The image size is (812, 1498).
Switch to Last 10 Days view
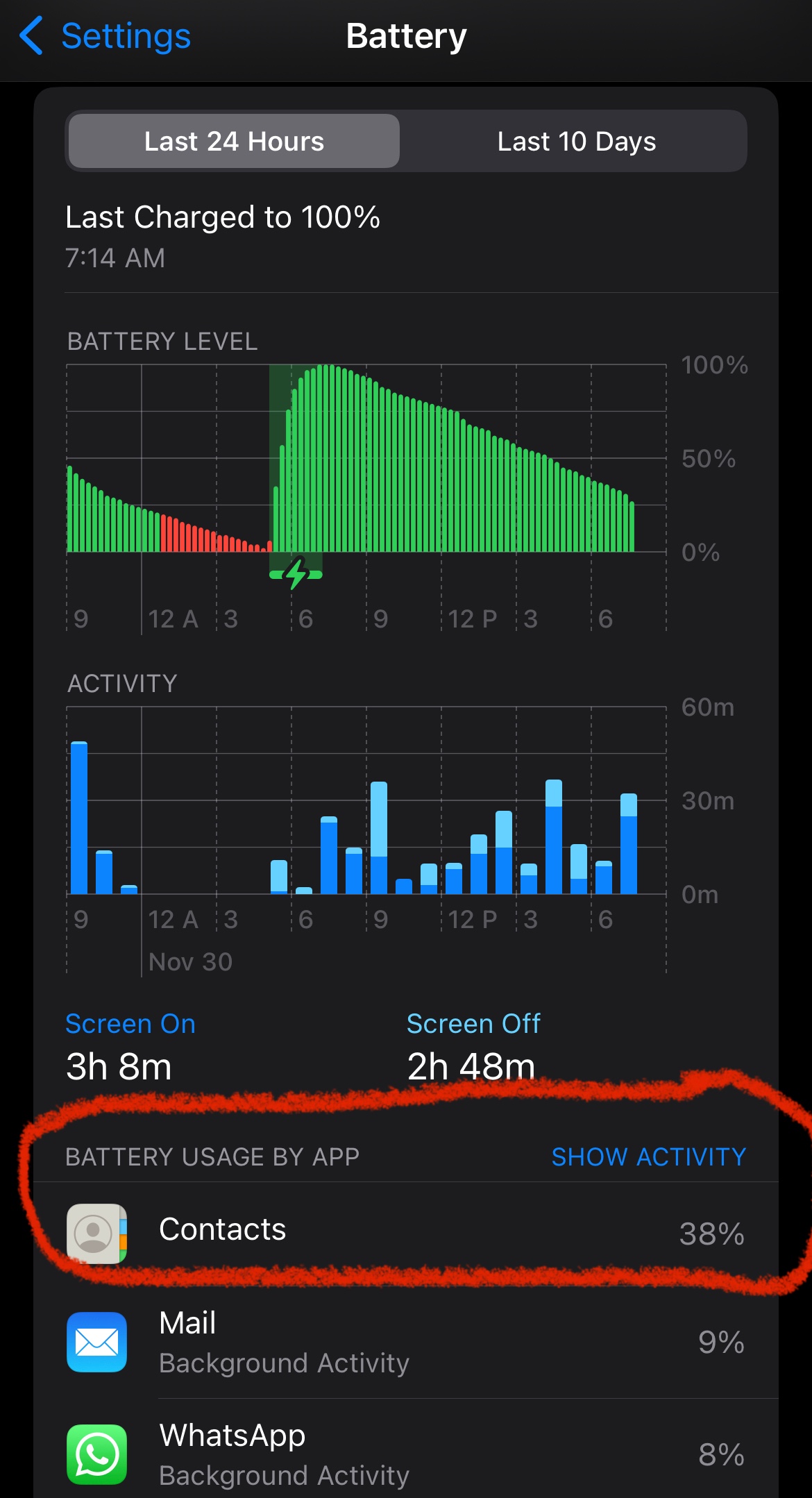point(576,142)
